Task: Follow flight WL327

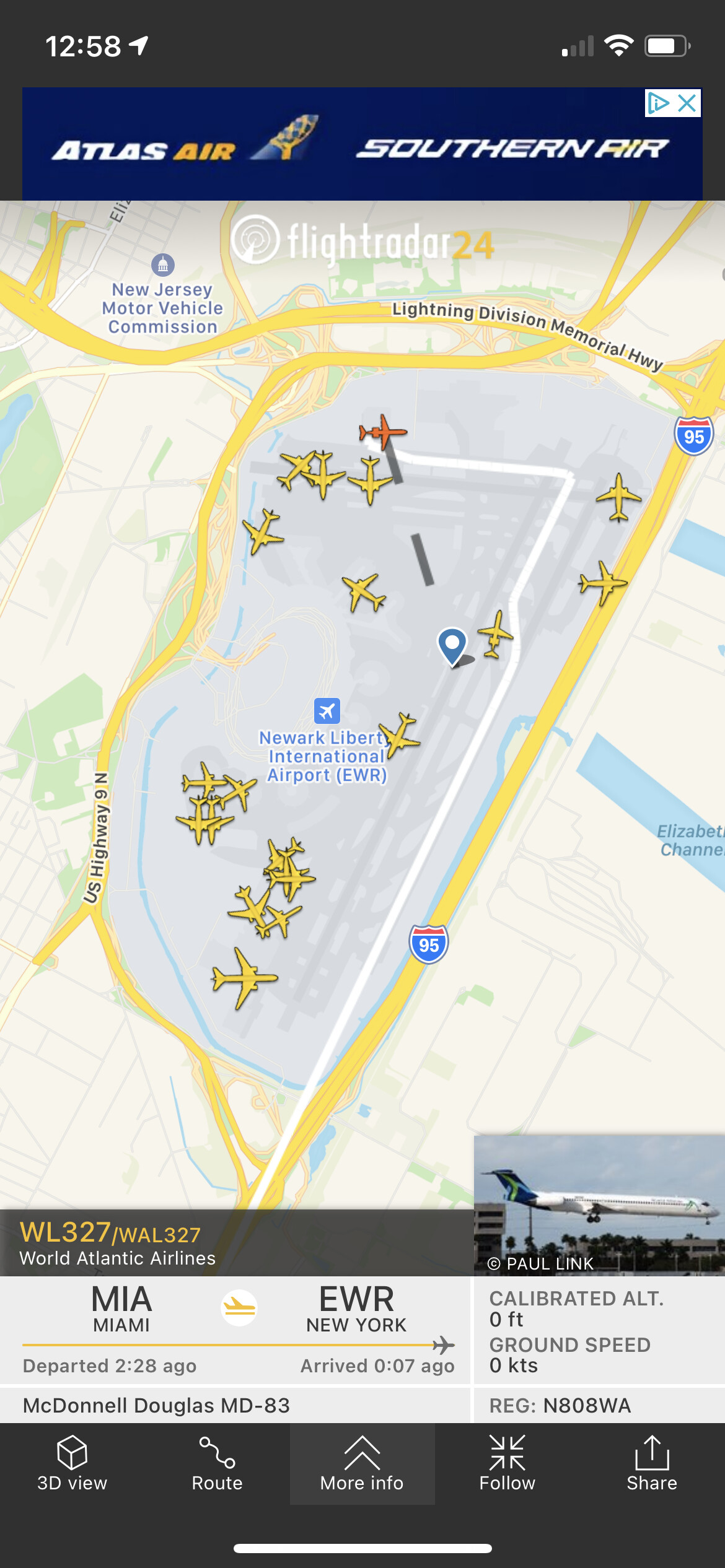Action: click(x=507, y=1463)
